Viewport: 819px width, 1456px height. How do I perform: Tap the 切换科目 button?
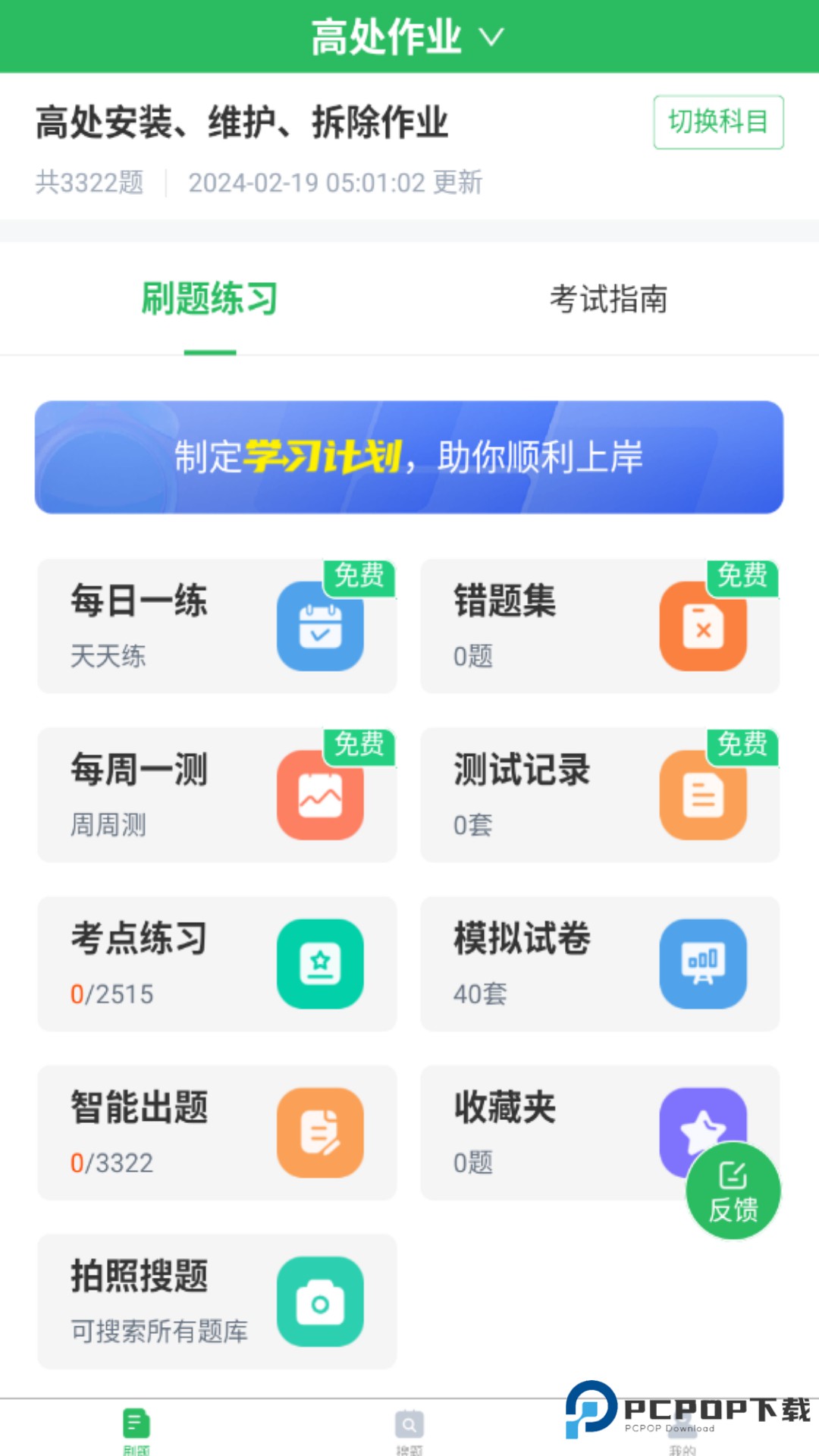[717, 122]
